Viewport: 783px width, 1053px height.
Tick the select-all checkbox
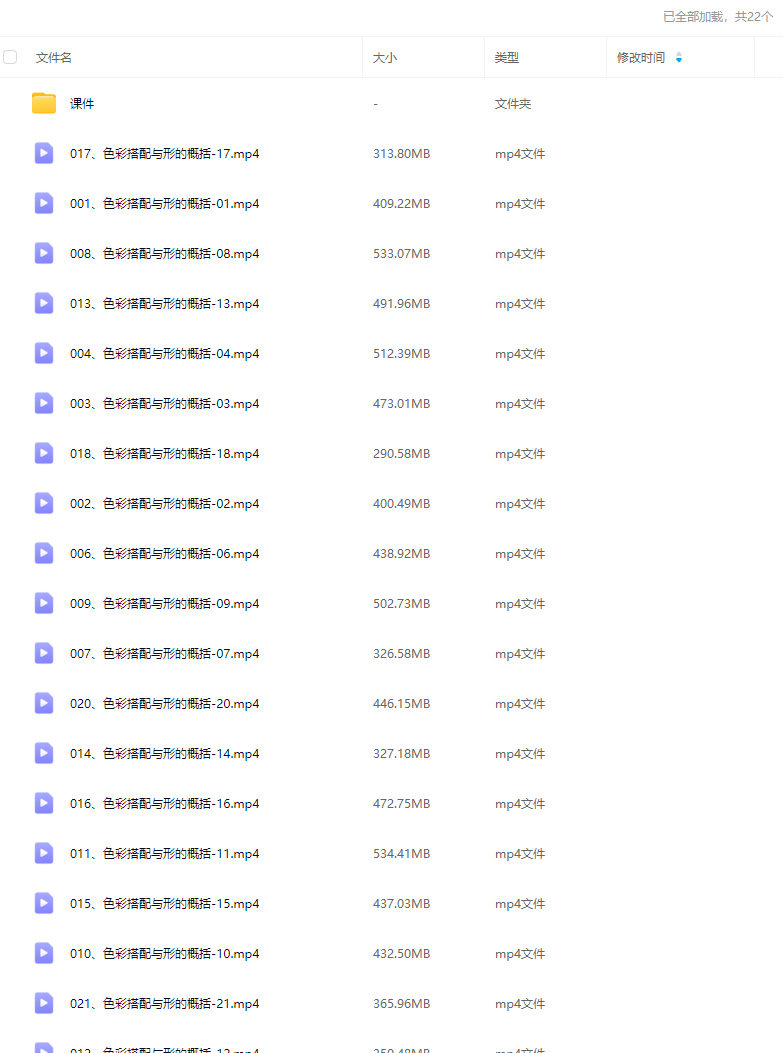[x=10, y=57]
